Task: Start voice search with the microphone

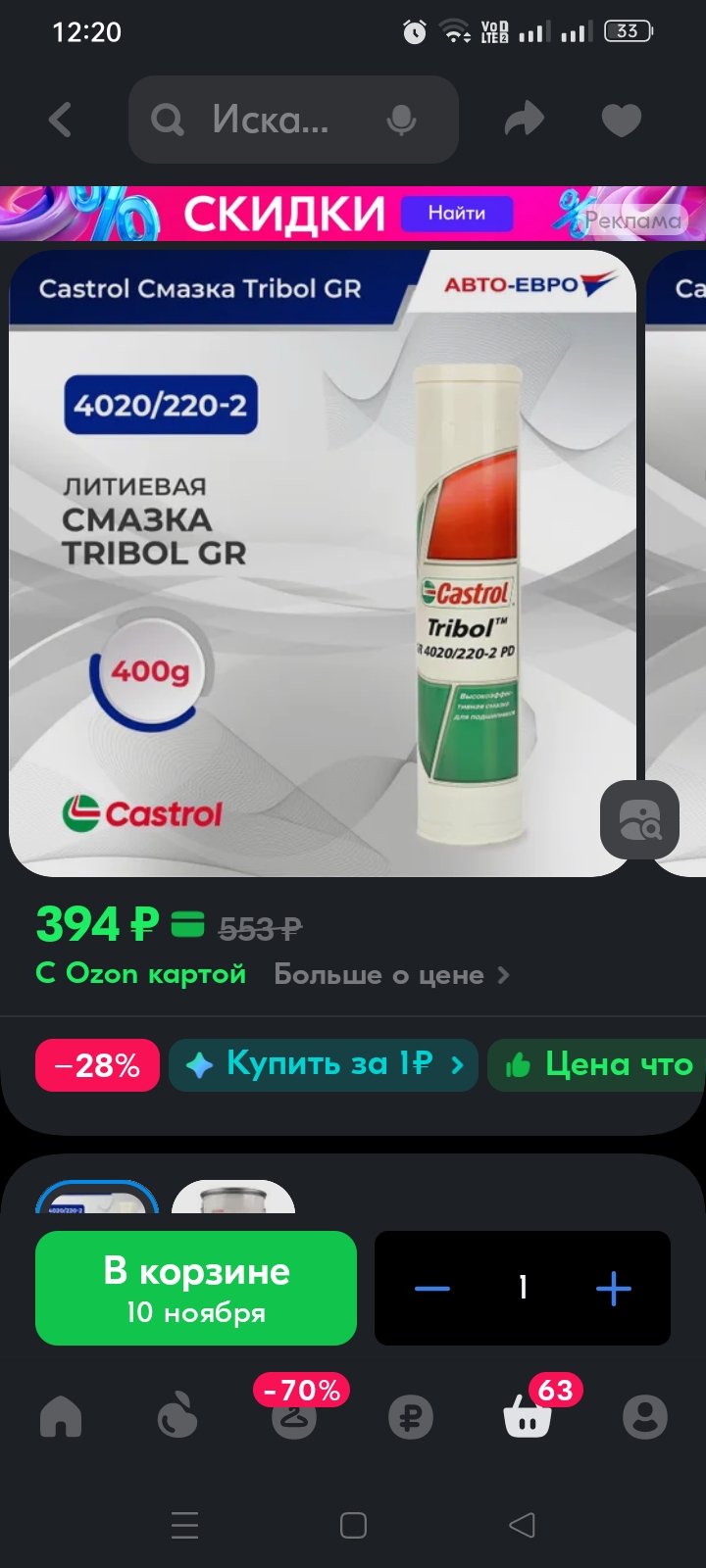Action: point(401,120)
